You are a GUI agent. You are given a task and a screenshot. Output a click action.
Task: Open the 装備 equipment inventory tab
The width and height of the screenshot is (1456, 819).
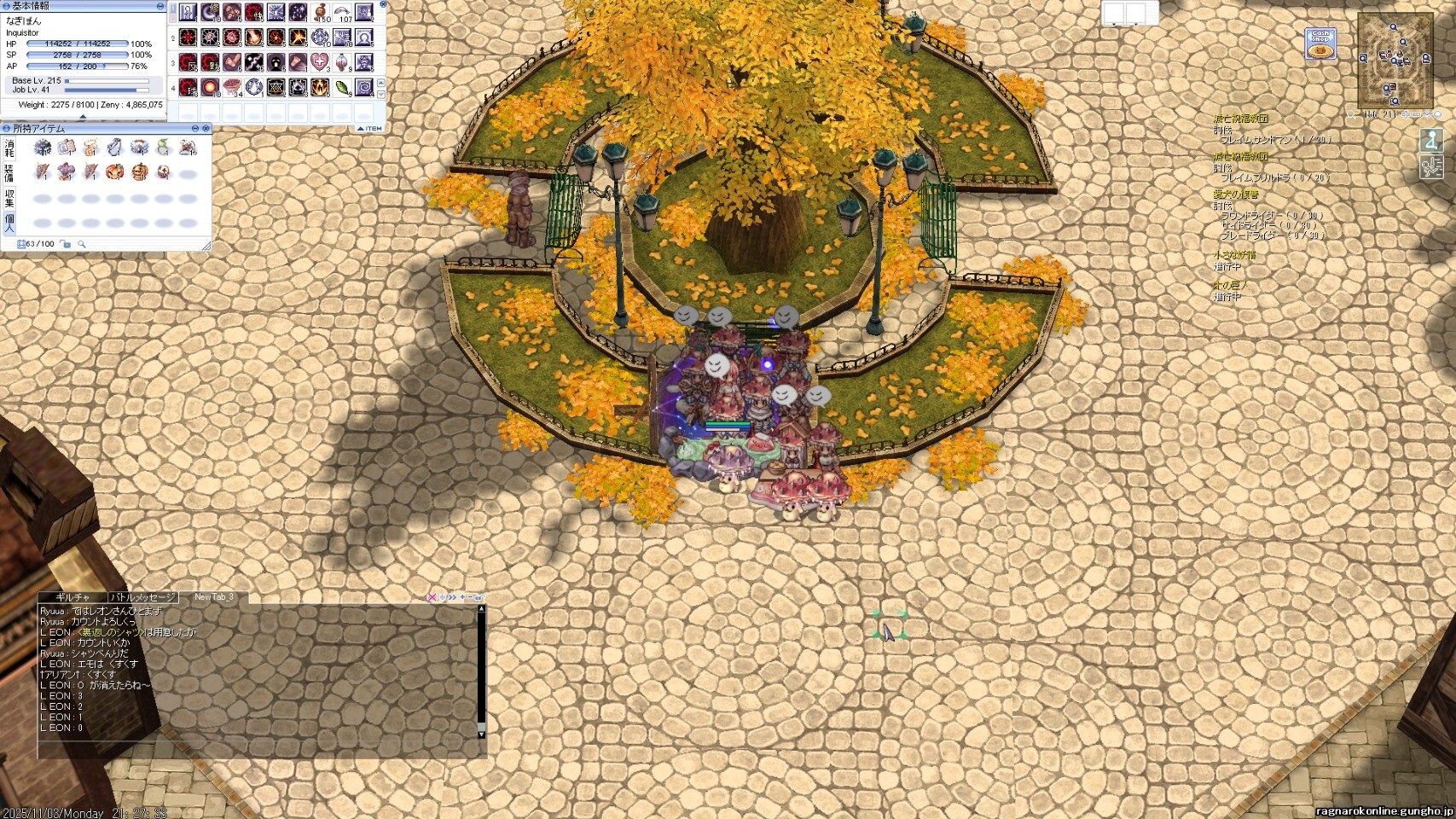[9, 173]
